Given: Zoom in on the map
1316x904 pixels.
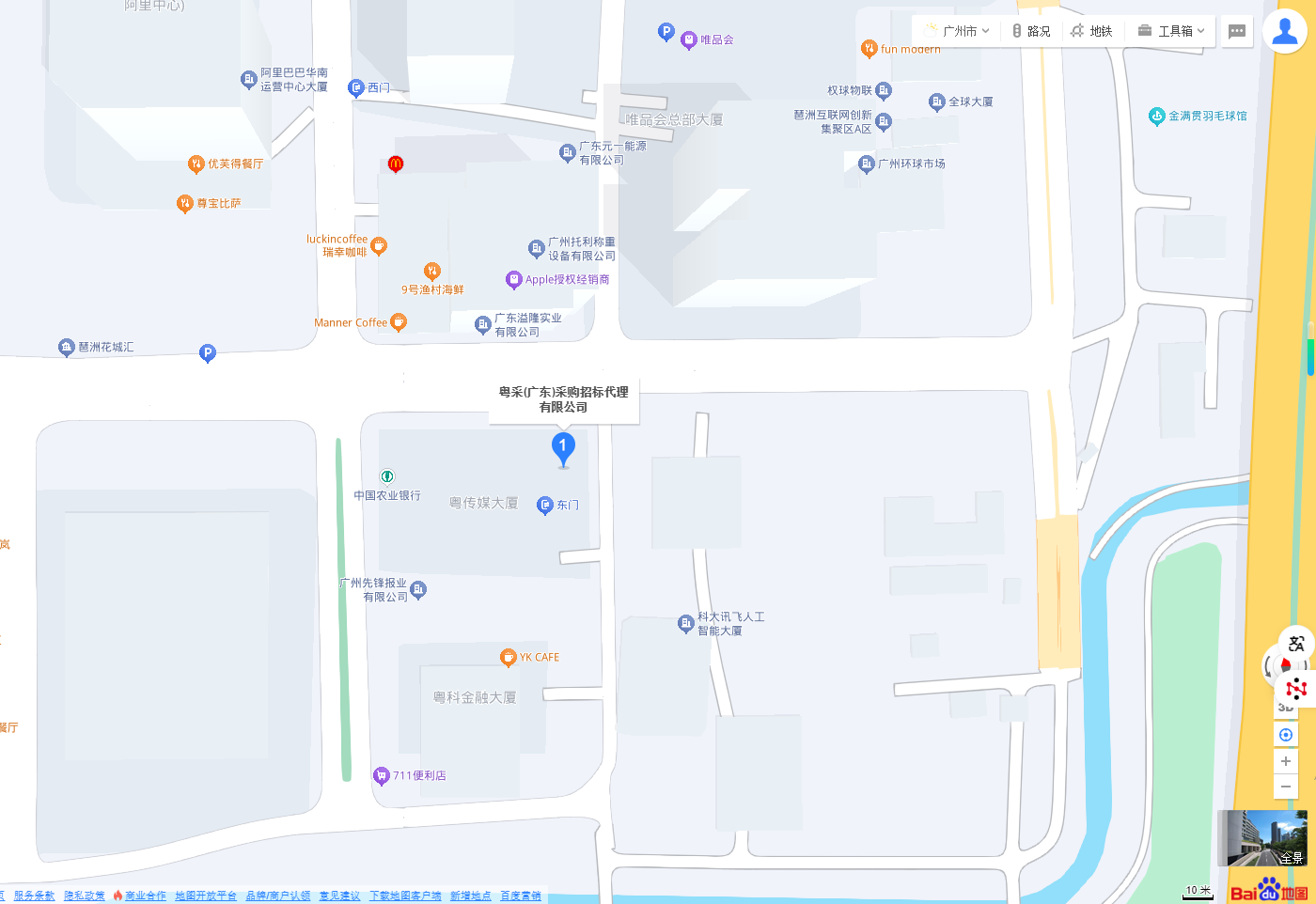Looking at the screenshot, I should tap(1286, 761).
